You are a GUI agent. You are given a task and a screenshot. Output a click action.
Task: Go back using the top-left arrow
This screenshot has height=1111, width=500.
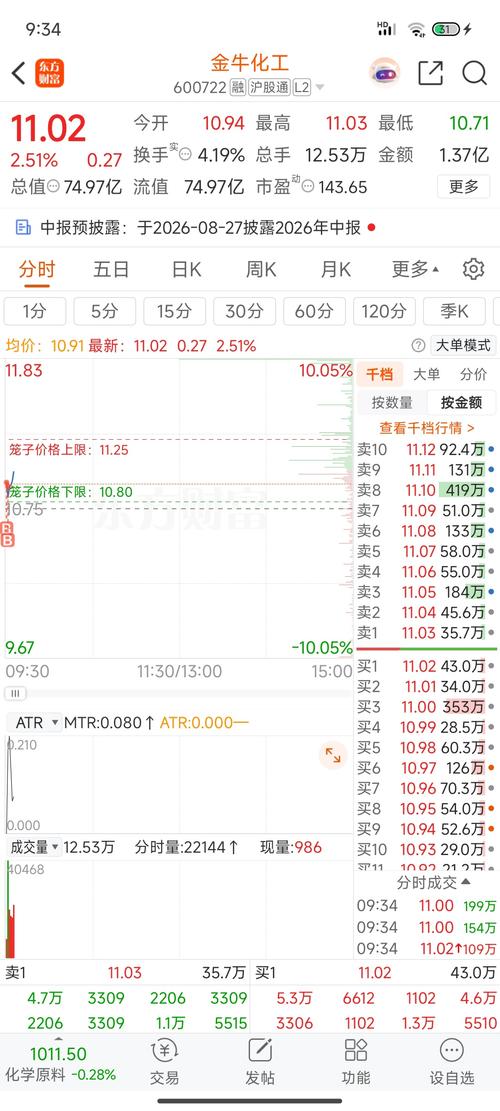tap(19, 73)
